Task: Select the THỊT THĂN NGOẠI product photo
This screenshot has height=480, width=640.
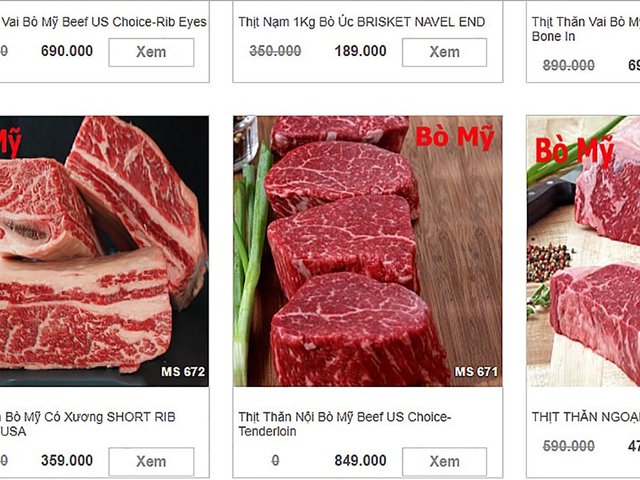Action: [584, 251]
